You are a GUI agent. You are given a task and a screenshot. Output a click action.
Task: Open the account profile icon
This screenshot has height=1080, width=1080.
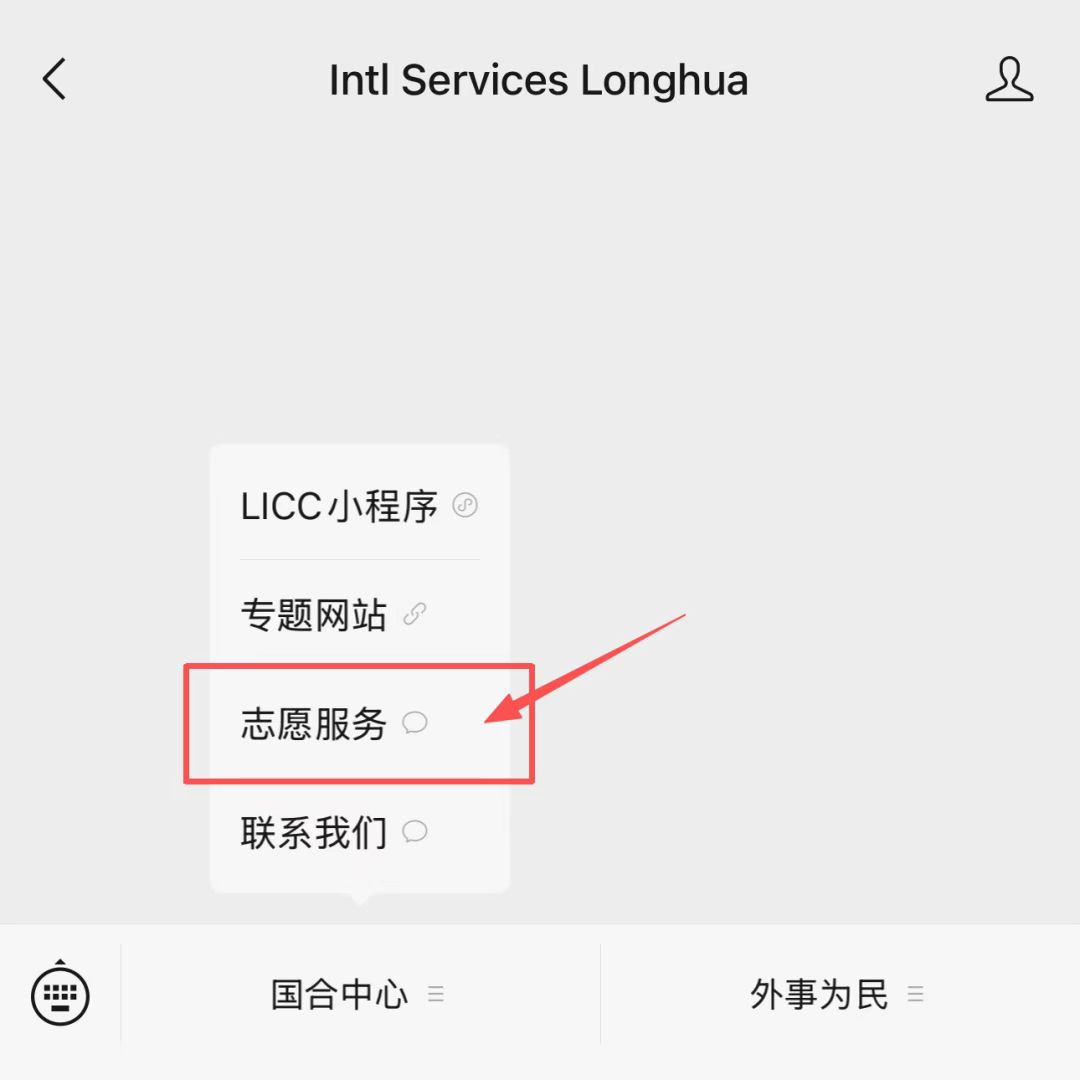[x=1008, y=80]
